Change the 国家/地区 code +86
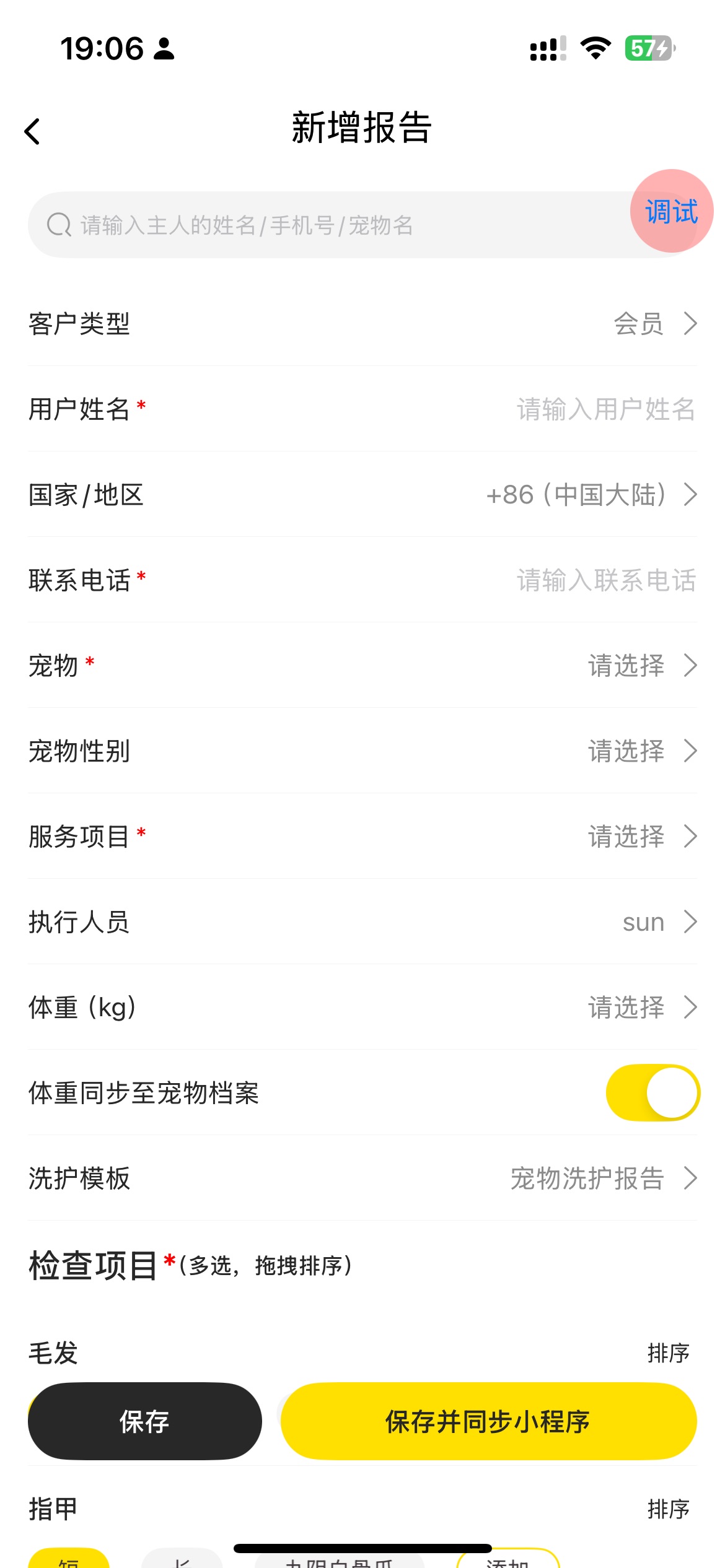This screenshot has height=1568, width=725. coord(362,494)
